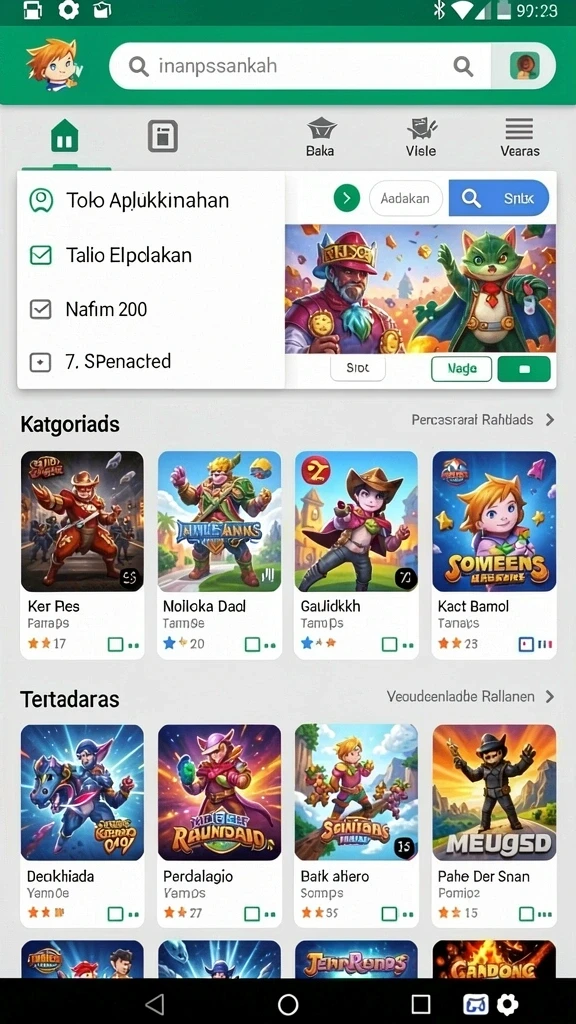Viewport: 576px width, 1024px height.
Task: Open the Perdalagio game card
Action: (x=219, y=825)
